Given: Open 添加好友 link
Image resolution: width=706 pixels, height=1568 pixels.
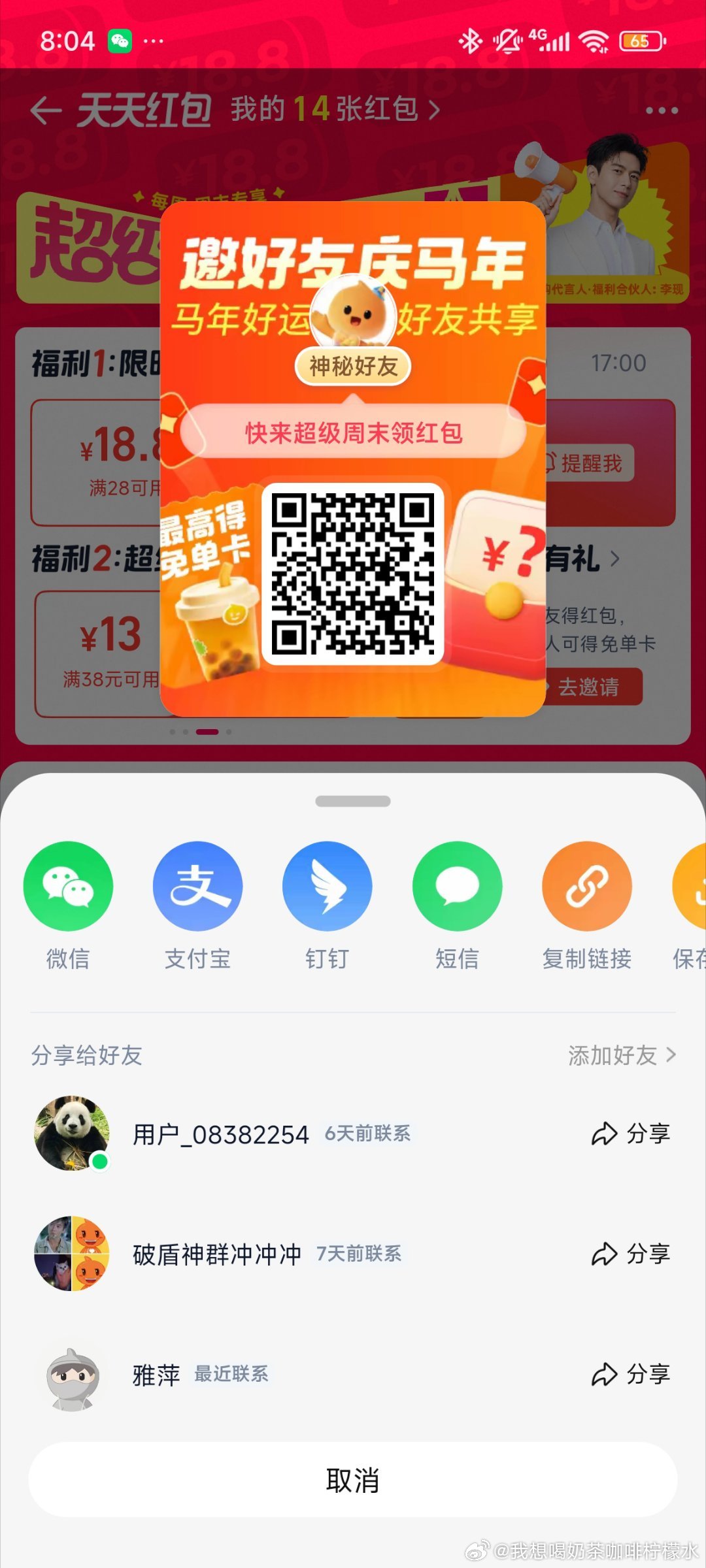Looking at the screenshot, I should point(621,1055).
